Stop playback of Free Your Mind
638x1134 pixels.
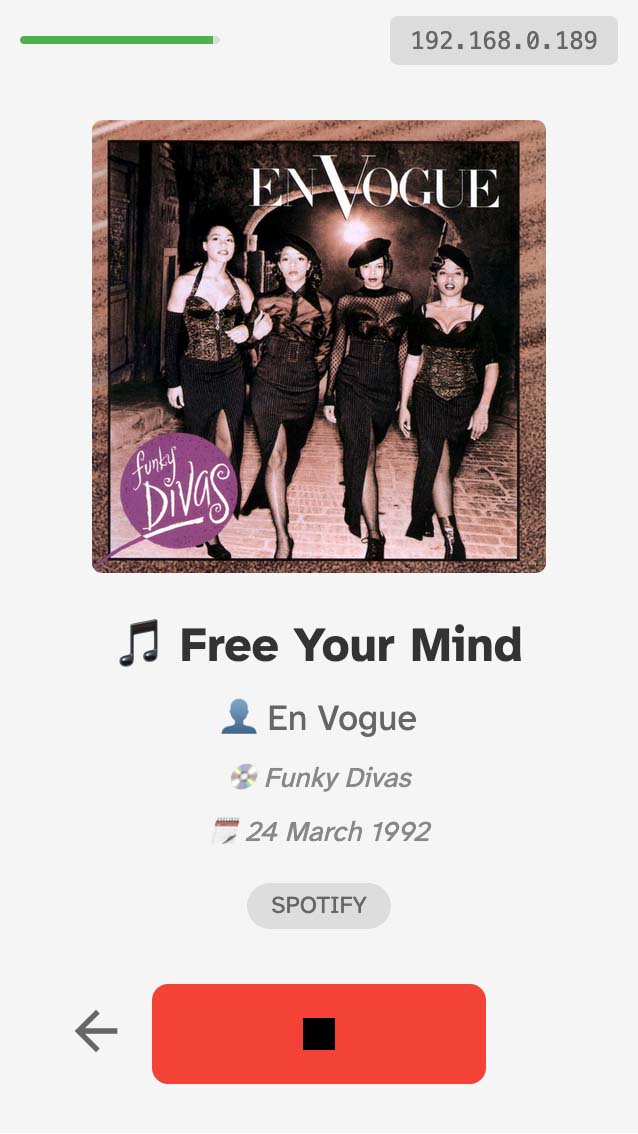[318, 1034]
